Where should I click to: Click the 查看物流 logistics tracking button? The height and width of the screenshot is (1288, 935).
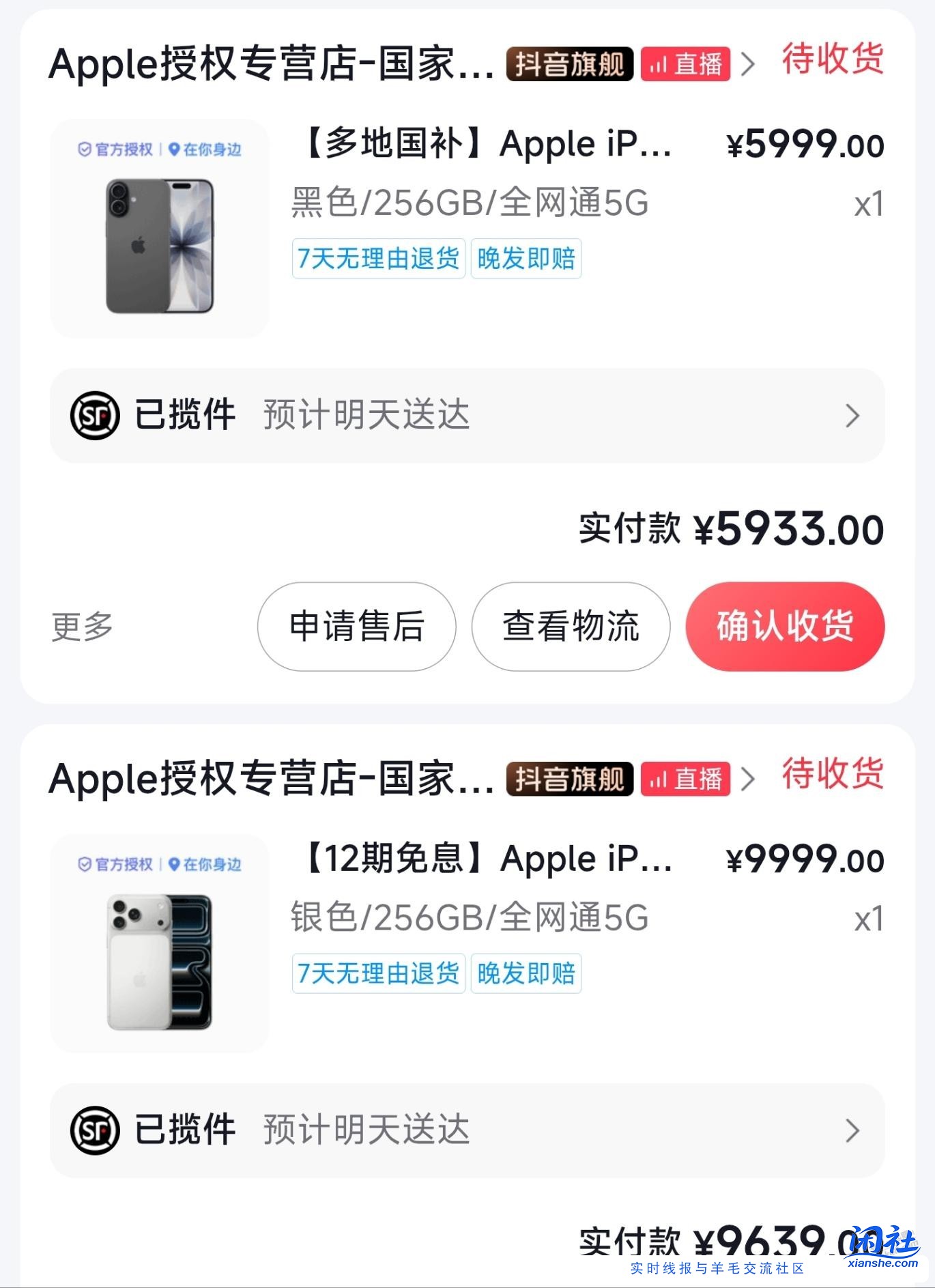click(571, 627)
